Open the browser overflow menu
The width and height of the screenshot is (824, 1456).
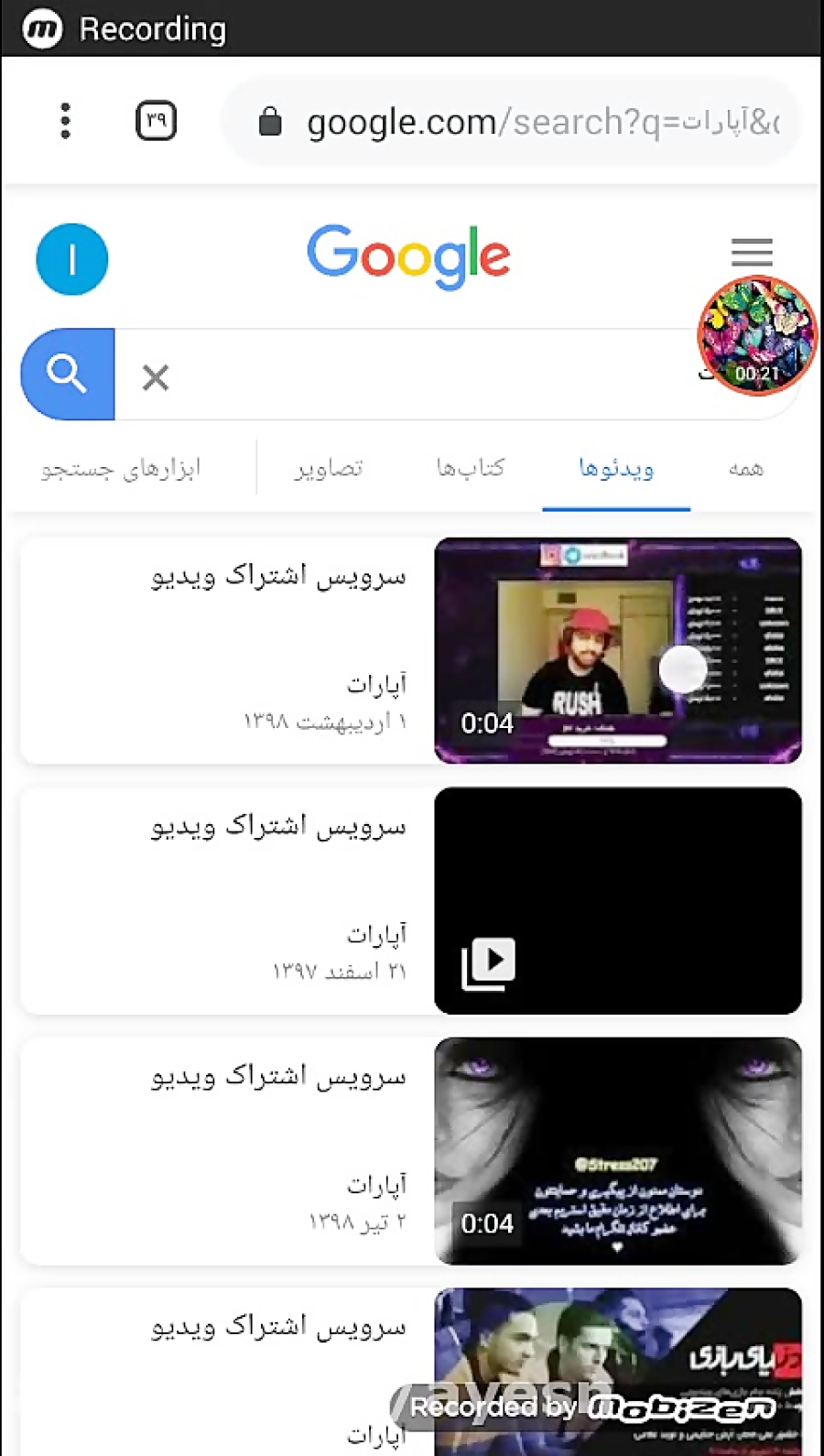[65, 121]
